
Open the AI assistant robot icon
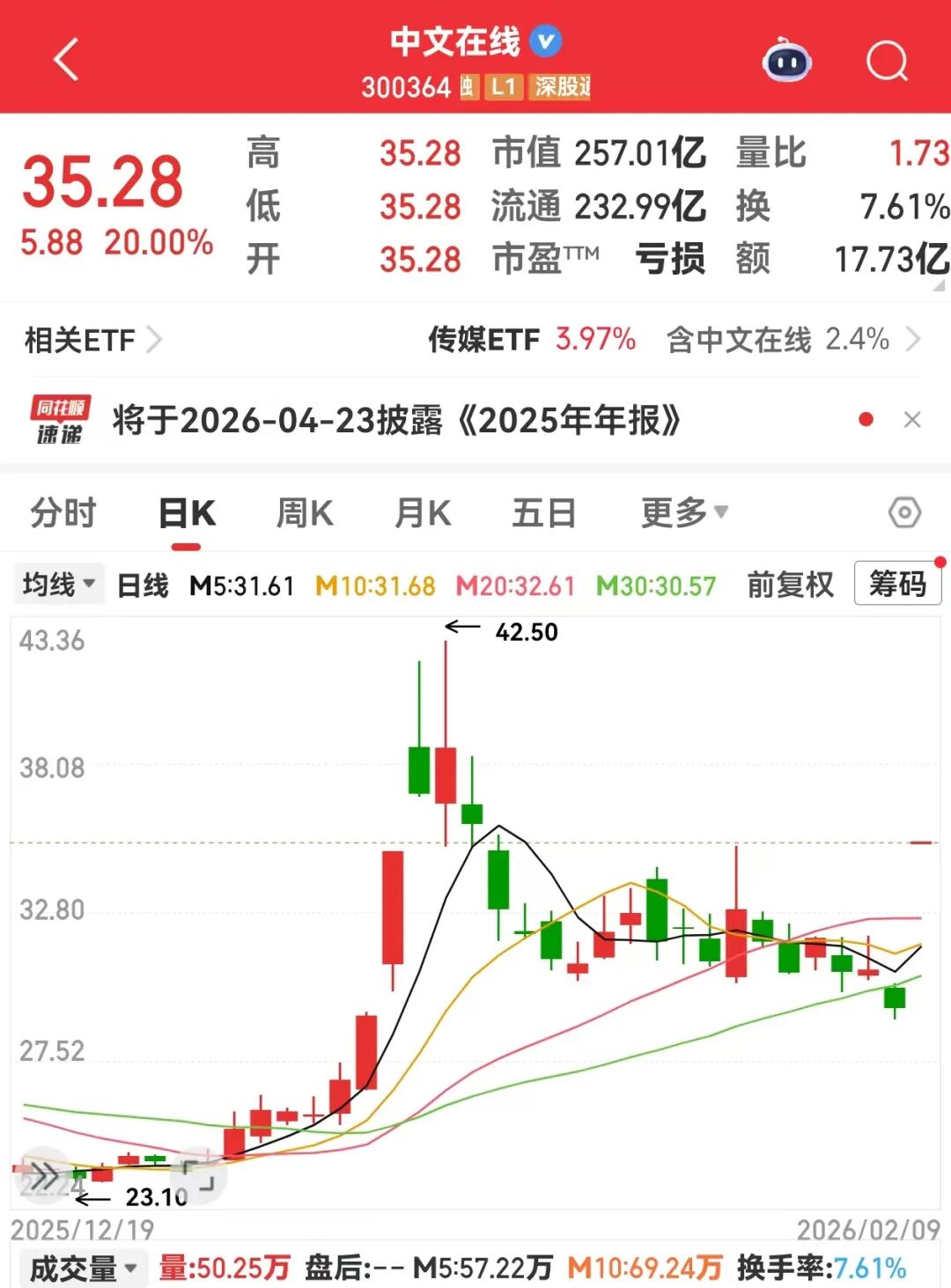786,61
